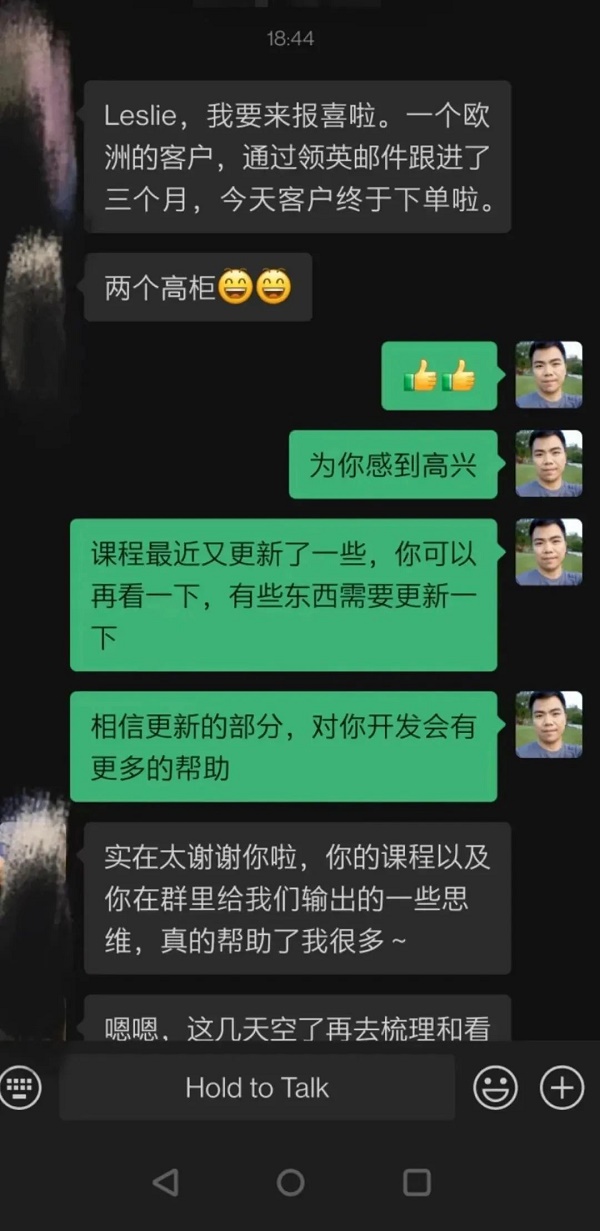The image size is (600, 1231).
Task: Open the plus attachment menu
Action: pyautogui.click(x=562, y=1088)
